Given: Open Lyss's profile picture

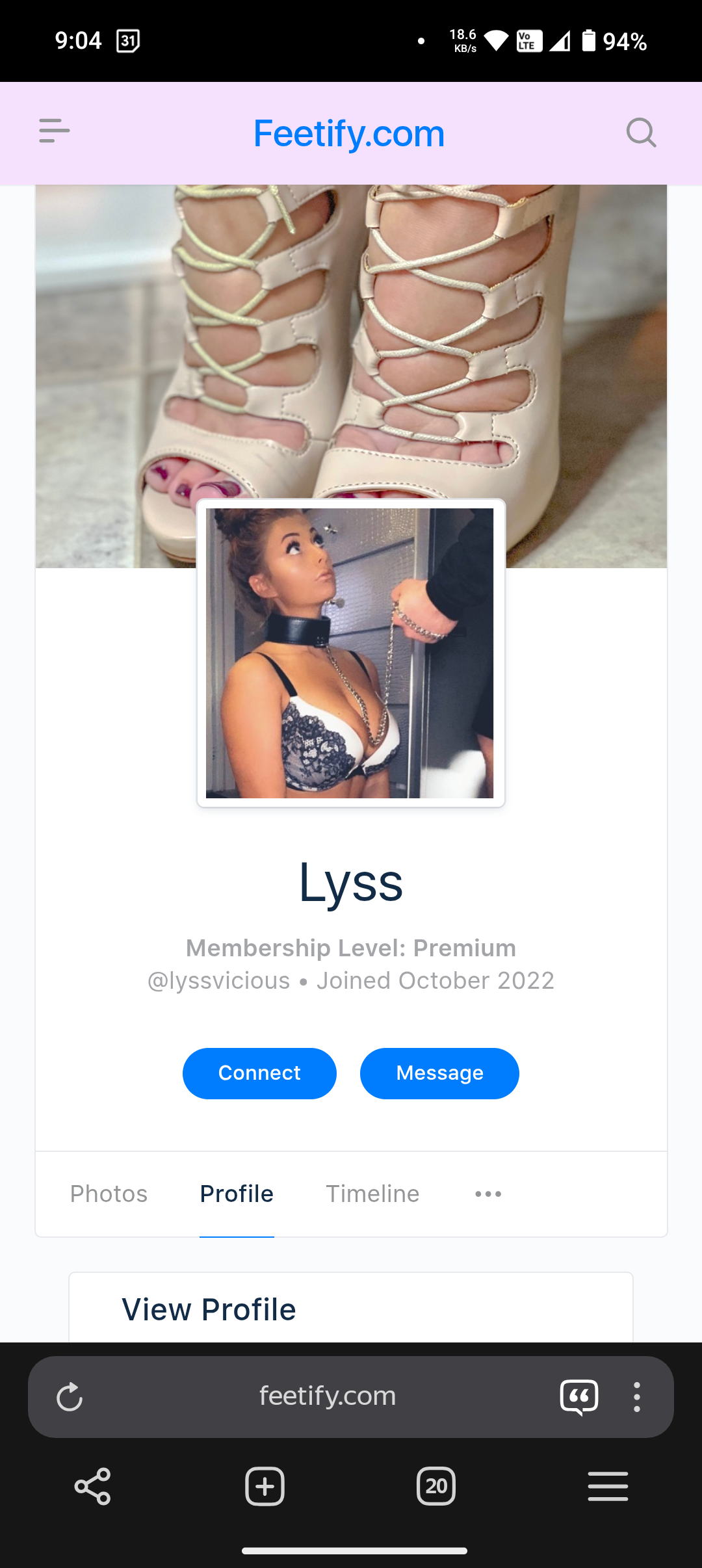Looking at the screenshot, I should click(x=350, y=653).
